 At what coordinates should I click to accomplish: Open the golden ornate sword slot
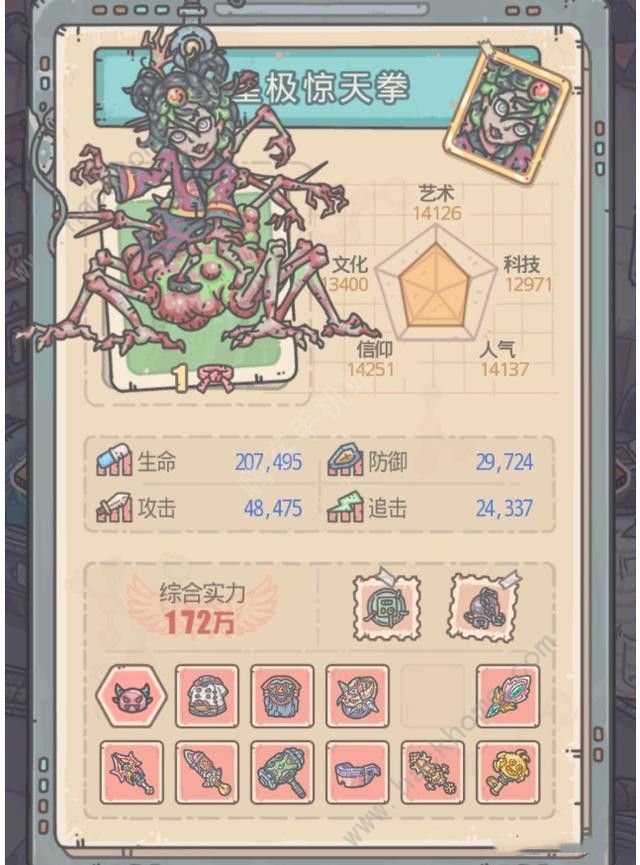[x=432, y=771]
